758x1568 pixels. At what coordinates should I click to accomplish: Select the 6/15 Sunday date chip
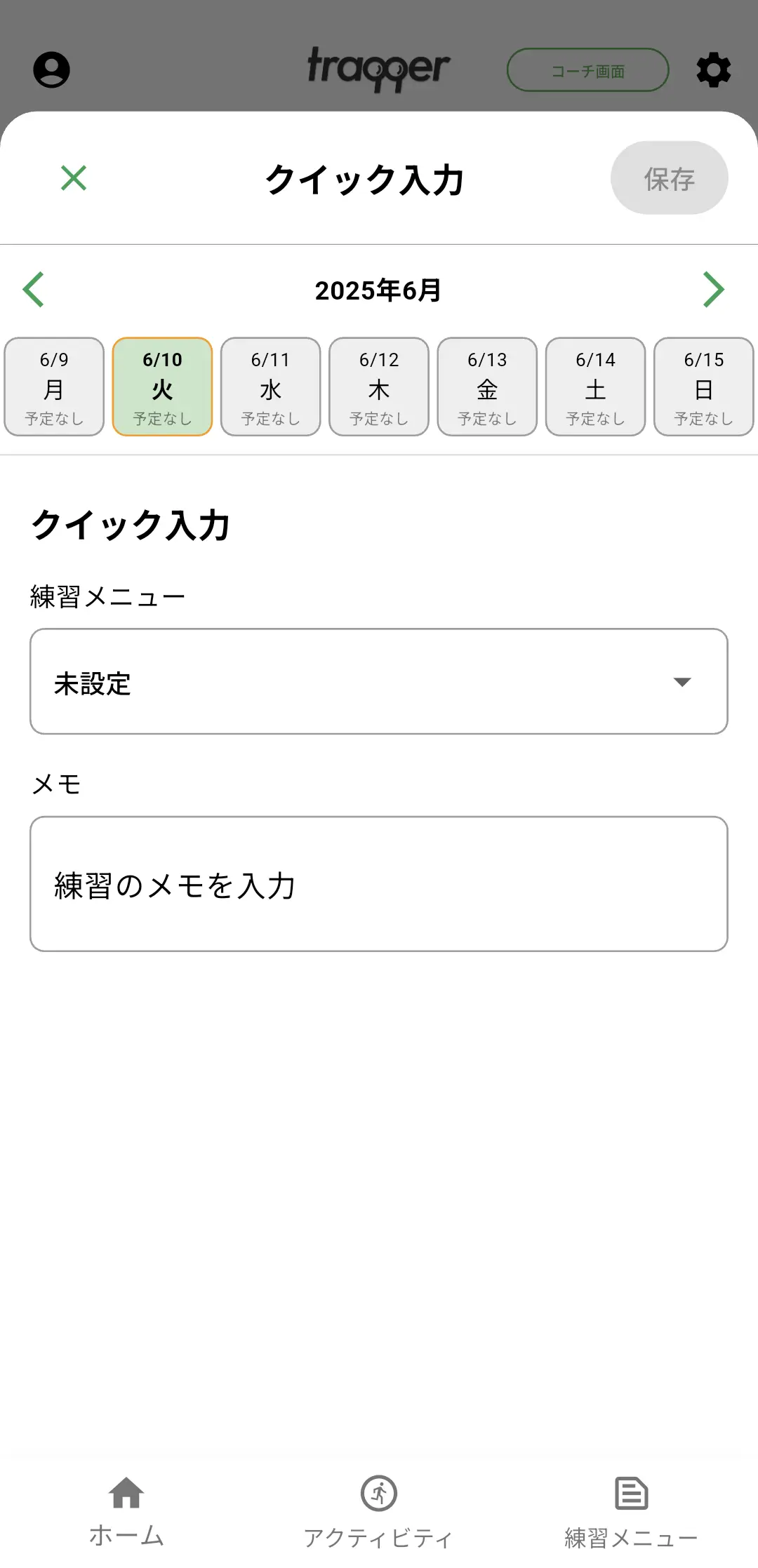704,387
